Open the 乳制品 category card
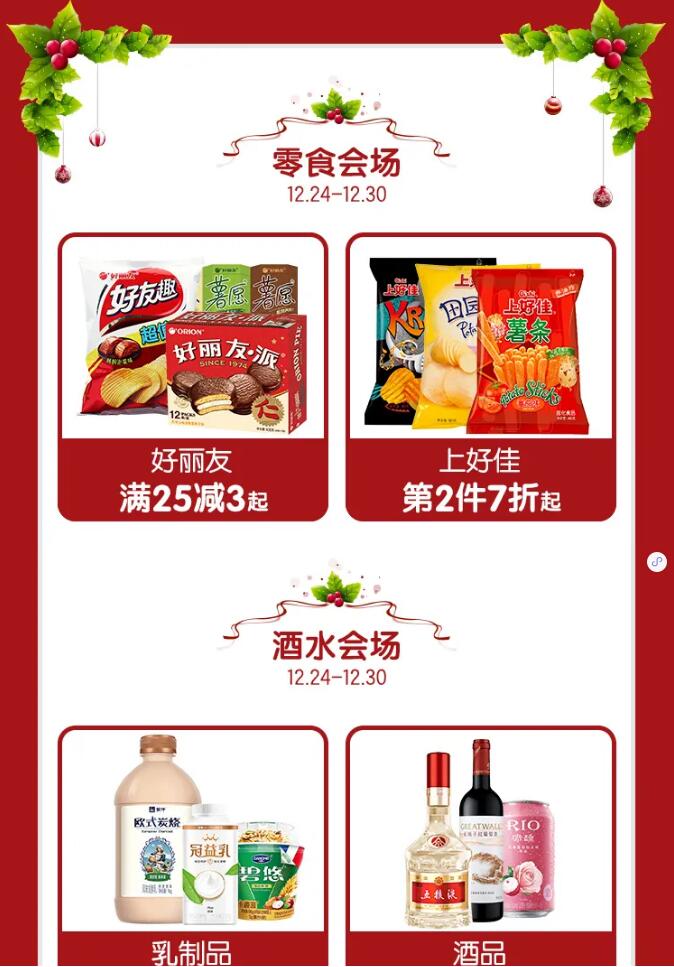The image size is (674, 967). (193, 845)
